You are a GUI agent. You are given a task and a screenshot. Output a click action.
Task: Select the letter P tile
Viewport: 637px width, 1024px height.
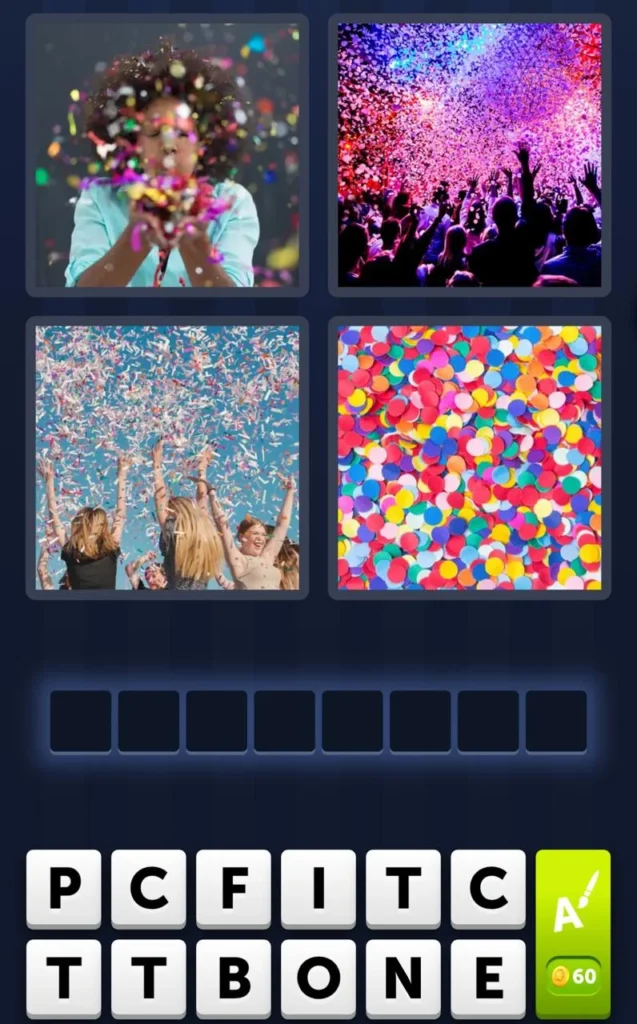63,889
